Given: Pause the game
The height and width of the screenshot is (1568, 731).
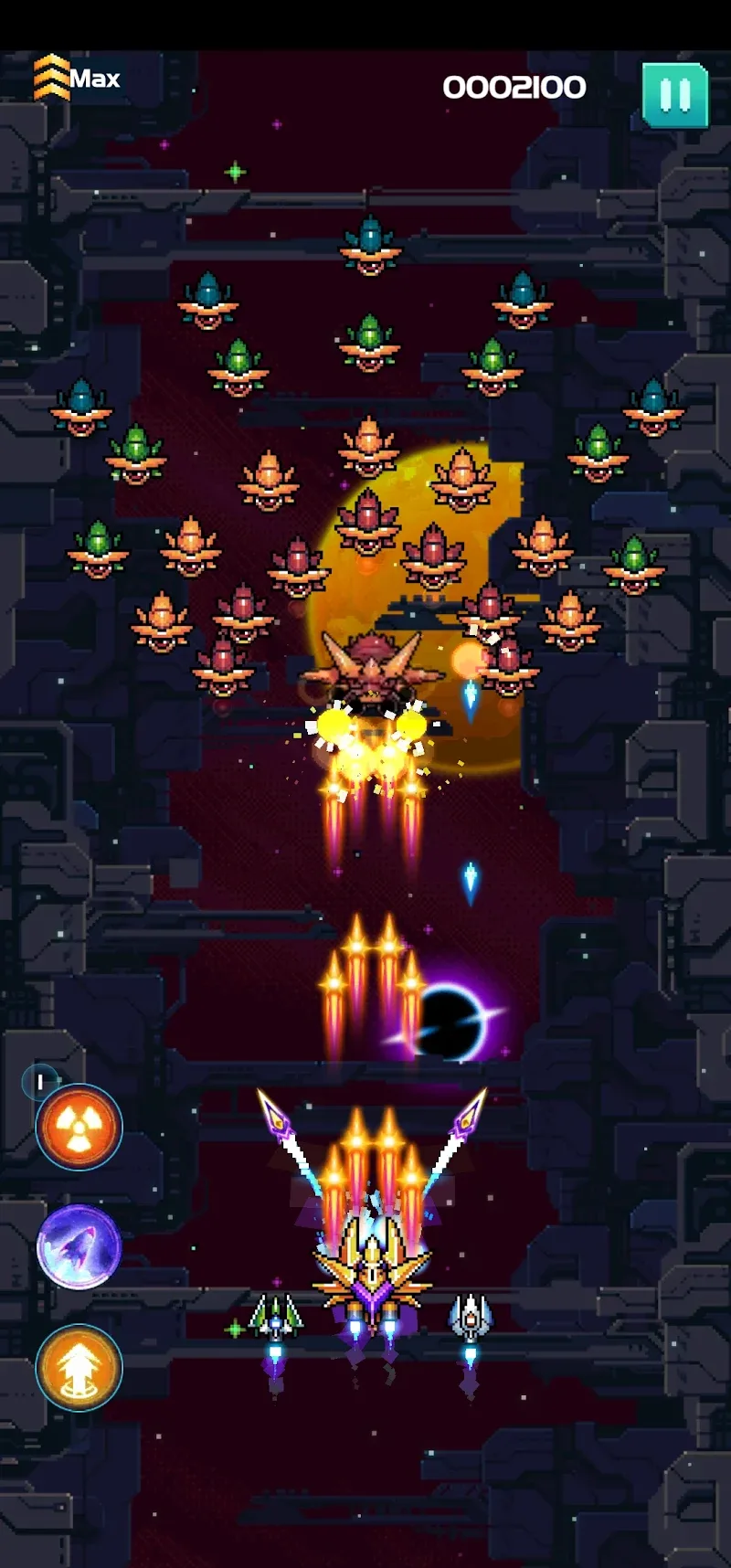Looking at the screenshot, I should tap(674, 94).
